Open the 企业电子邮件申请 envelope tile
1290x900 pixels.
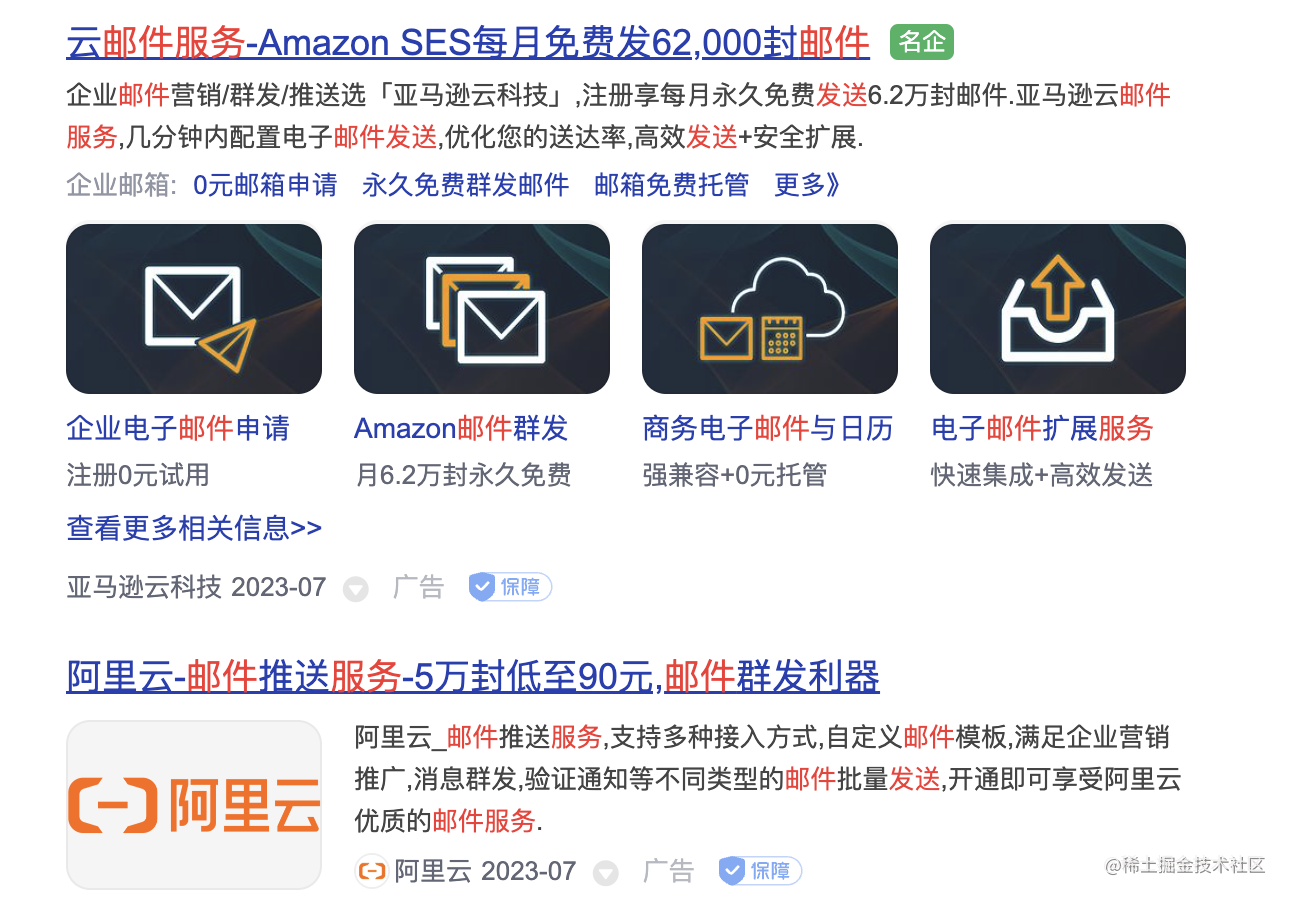194,309
